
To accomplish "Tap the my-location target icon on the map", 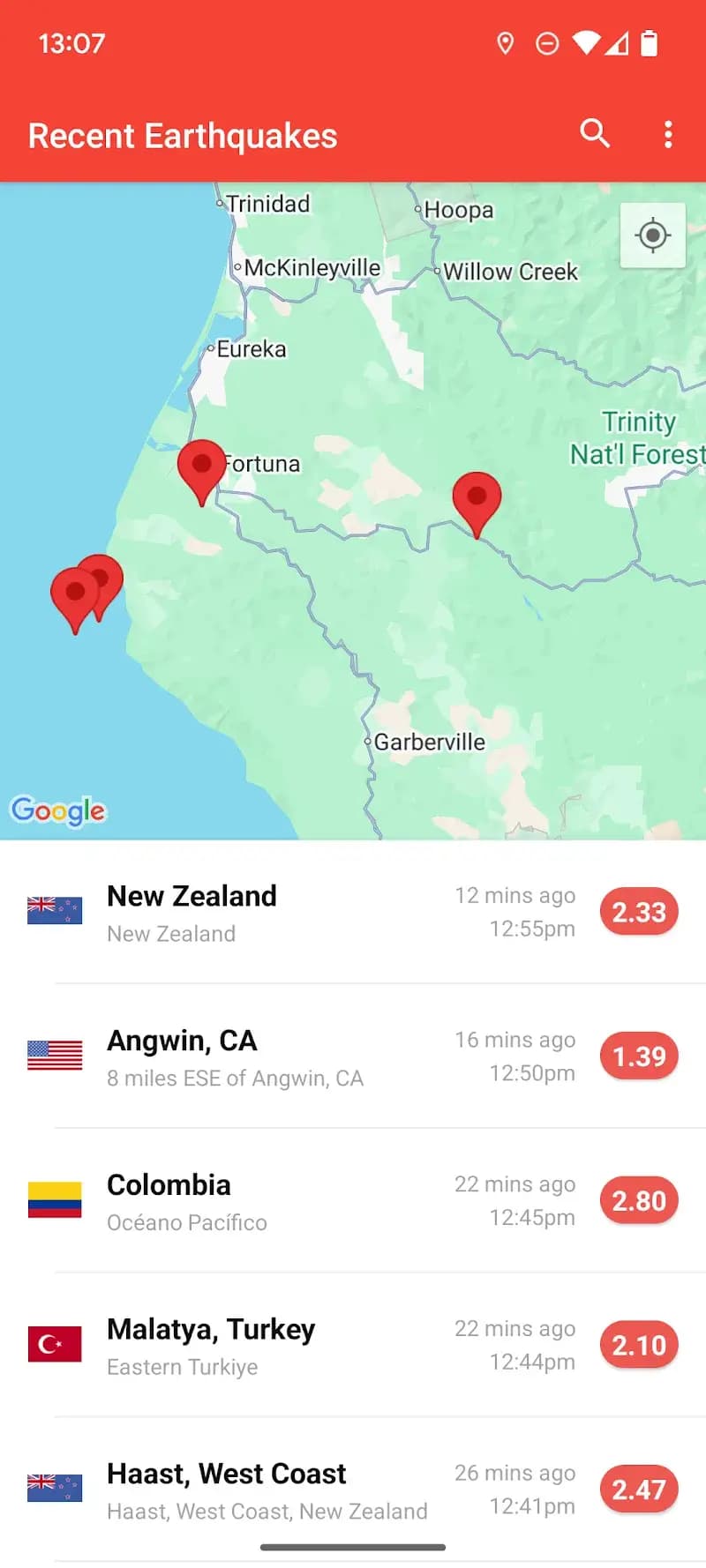I will 653,235.
